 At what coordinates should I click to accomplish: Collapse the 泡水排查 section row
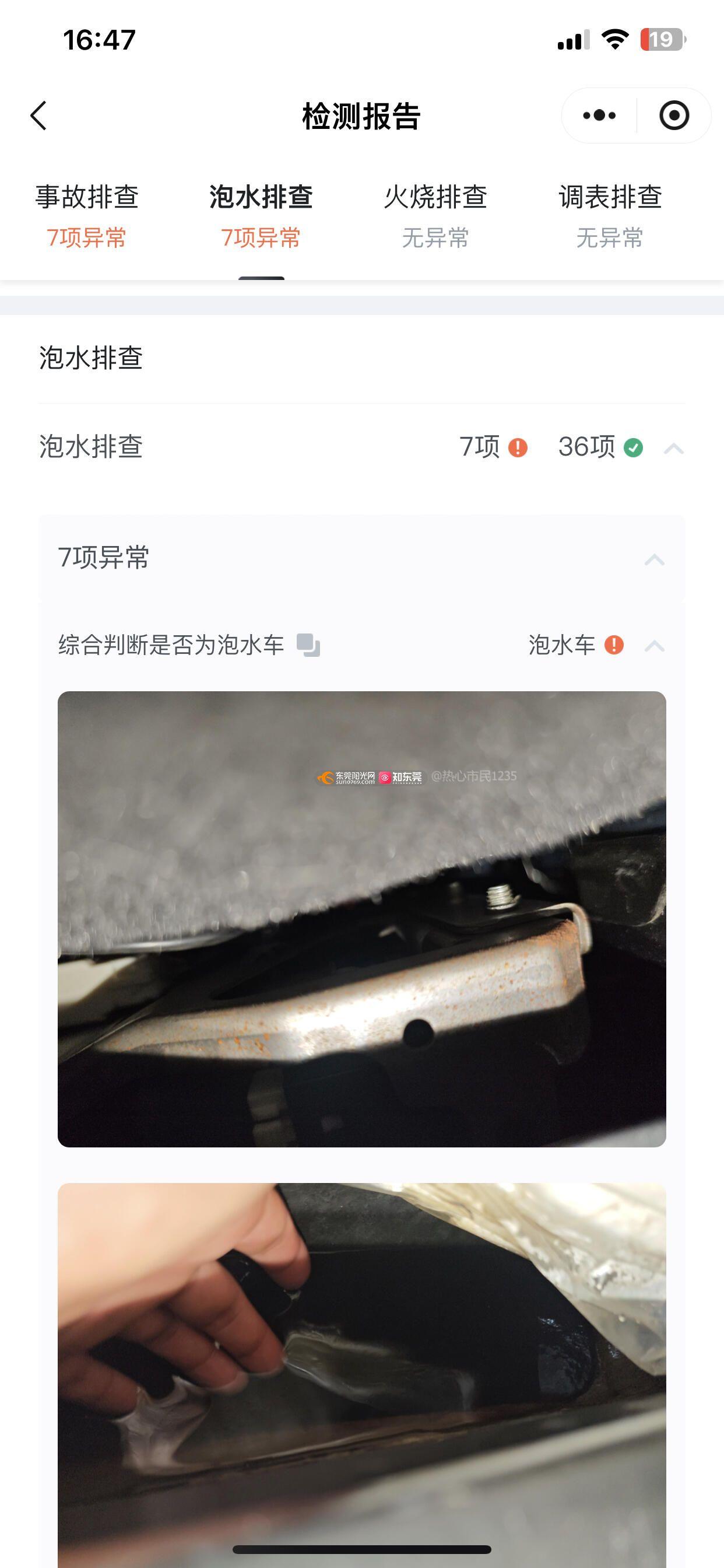coord(673,449)
